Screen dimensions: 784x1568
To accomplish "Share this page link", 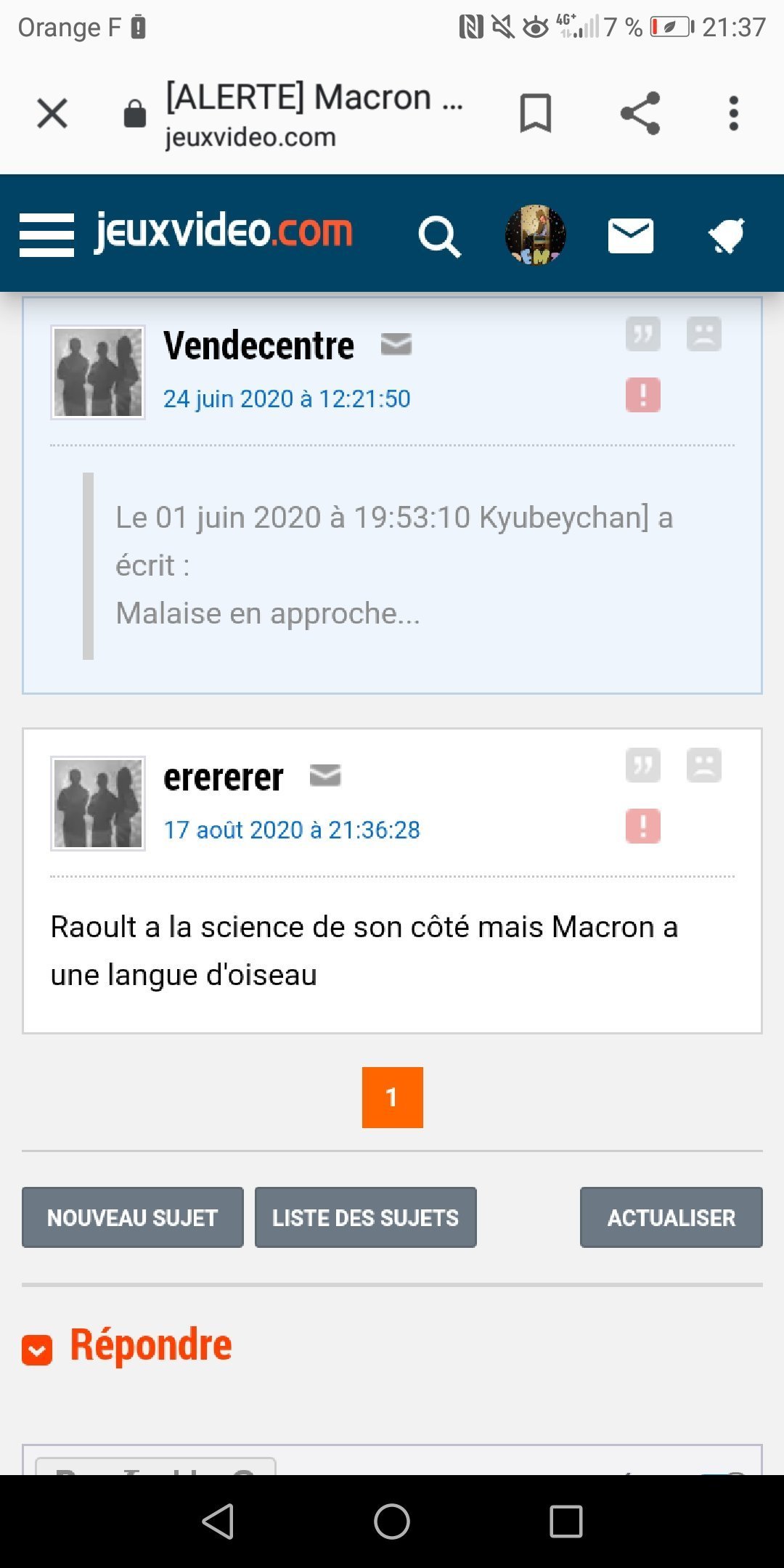I will tap(640, 113).
